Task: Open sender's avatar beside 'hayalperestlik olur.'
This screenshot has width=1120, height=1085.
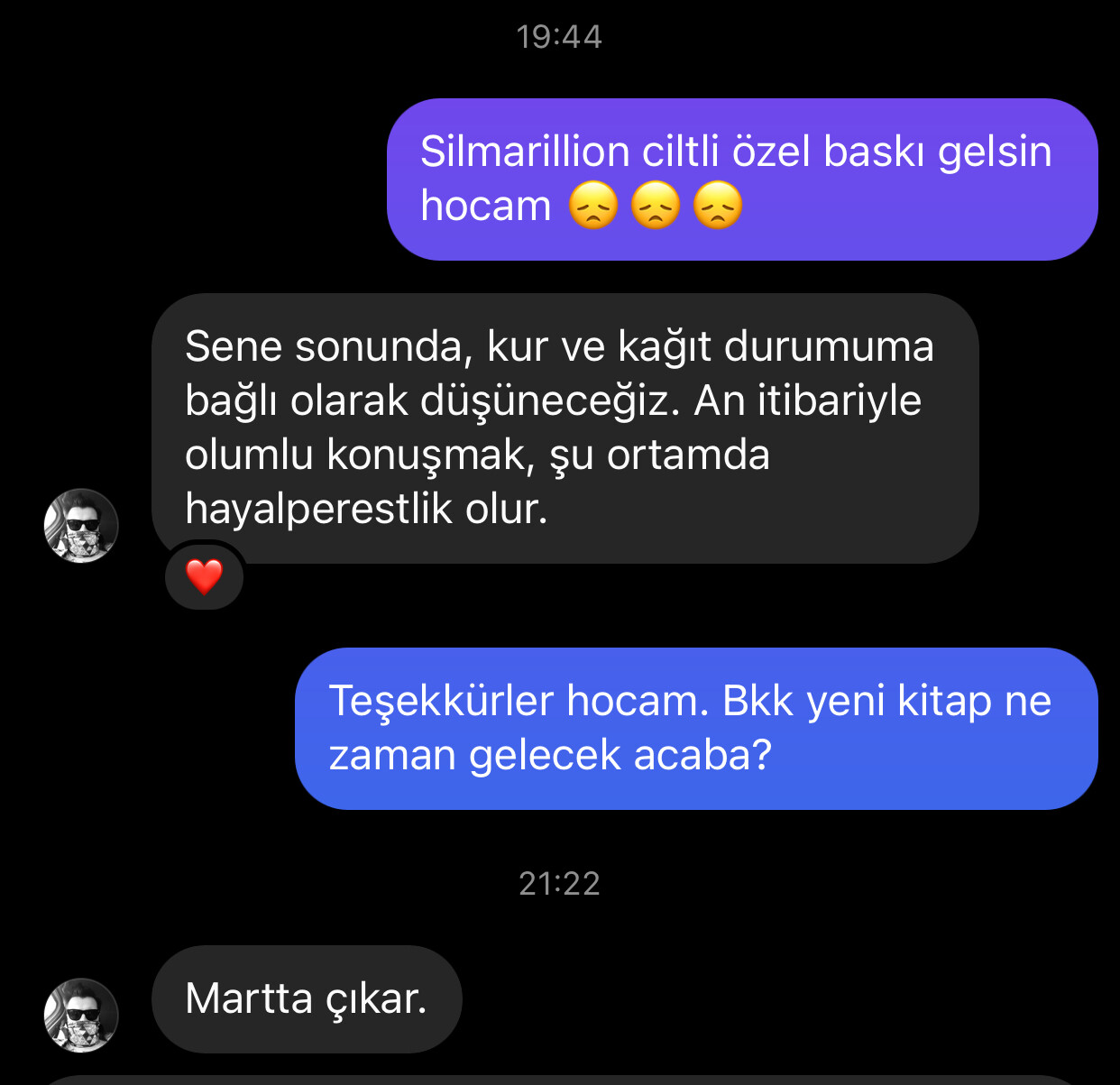Action: coord(81,526)
